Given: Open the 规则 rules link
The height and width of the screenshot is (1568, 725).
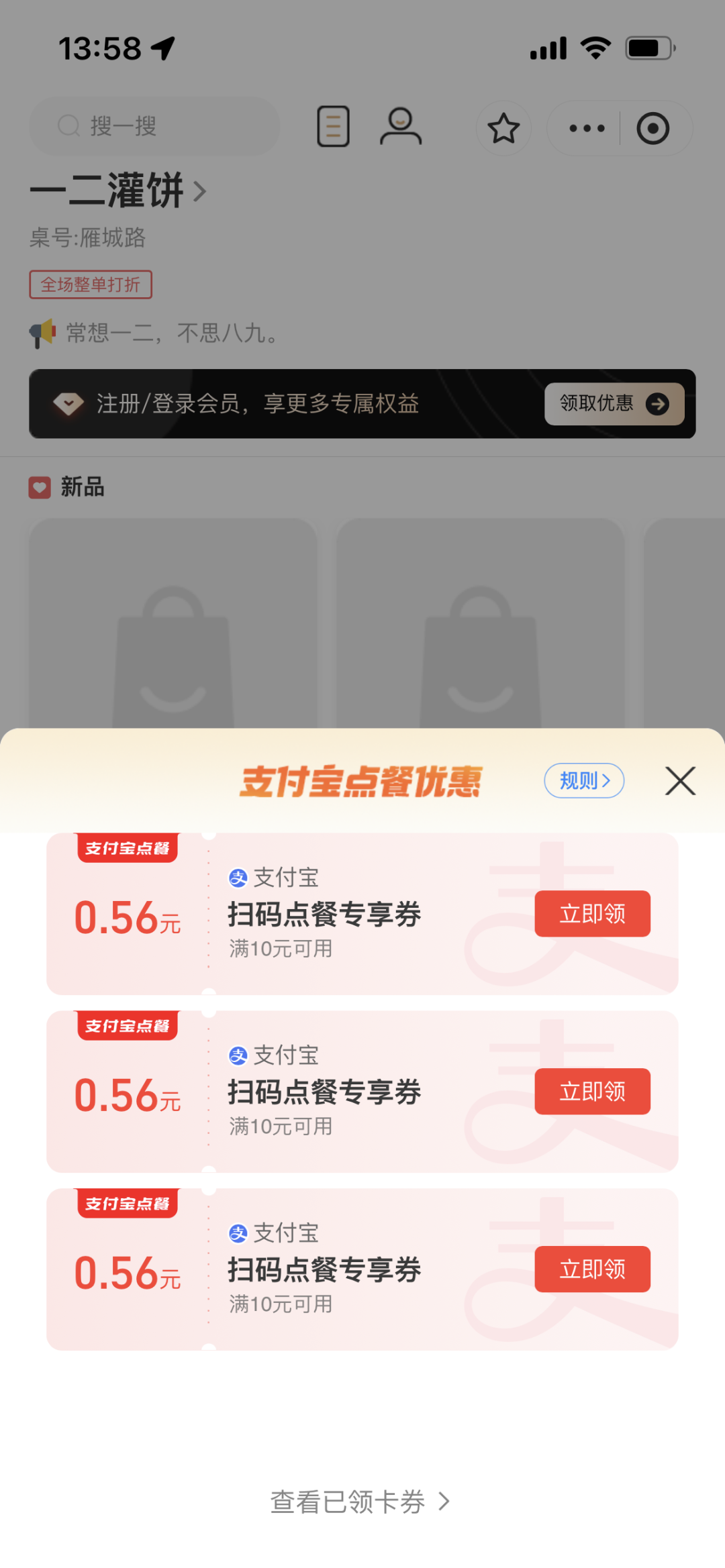Looking at the screenshot, I should (584, 781).
